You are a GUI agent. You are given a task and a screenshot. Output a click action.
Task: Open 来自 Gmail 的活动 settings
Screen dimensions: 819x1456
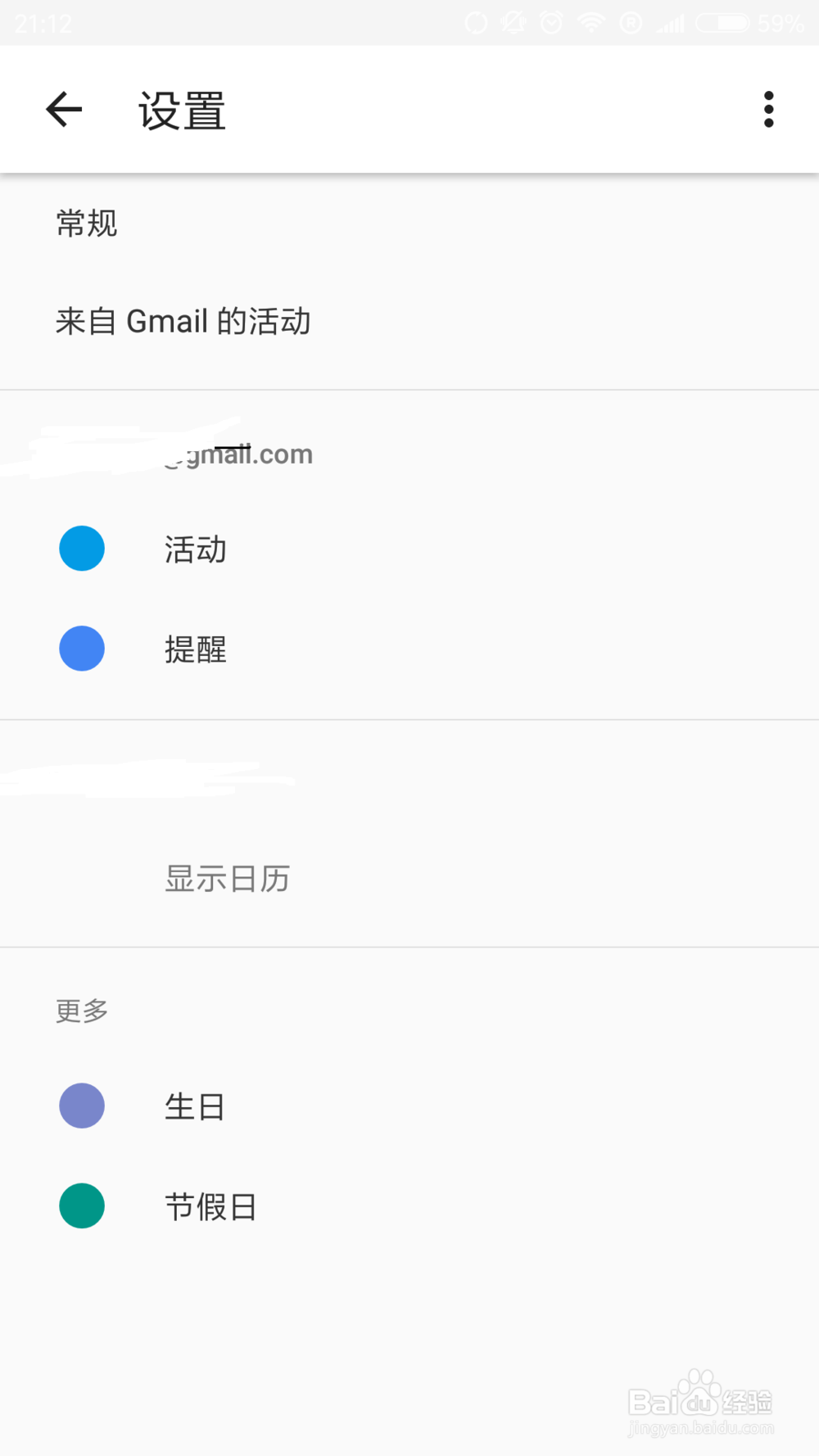point(409,321)
